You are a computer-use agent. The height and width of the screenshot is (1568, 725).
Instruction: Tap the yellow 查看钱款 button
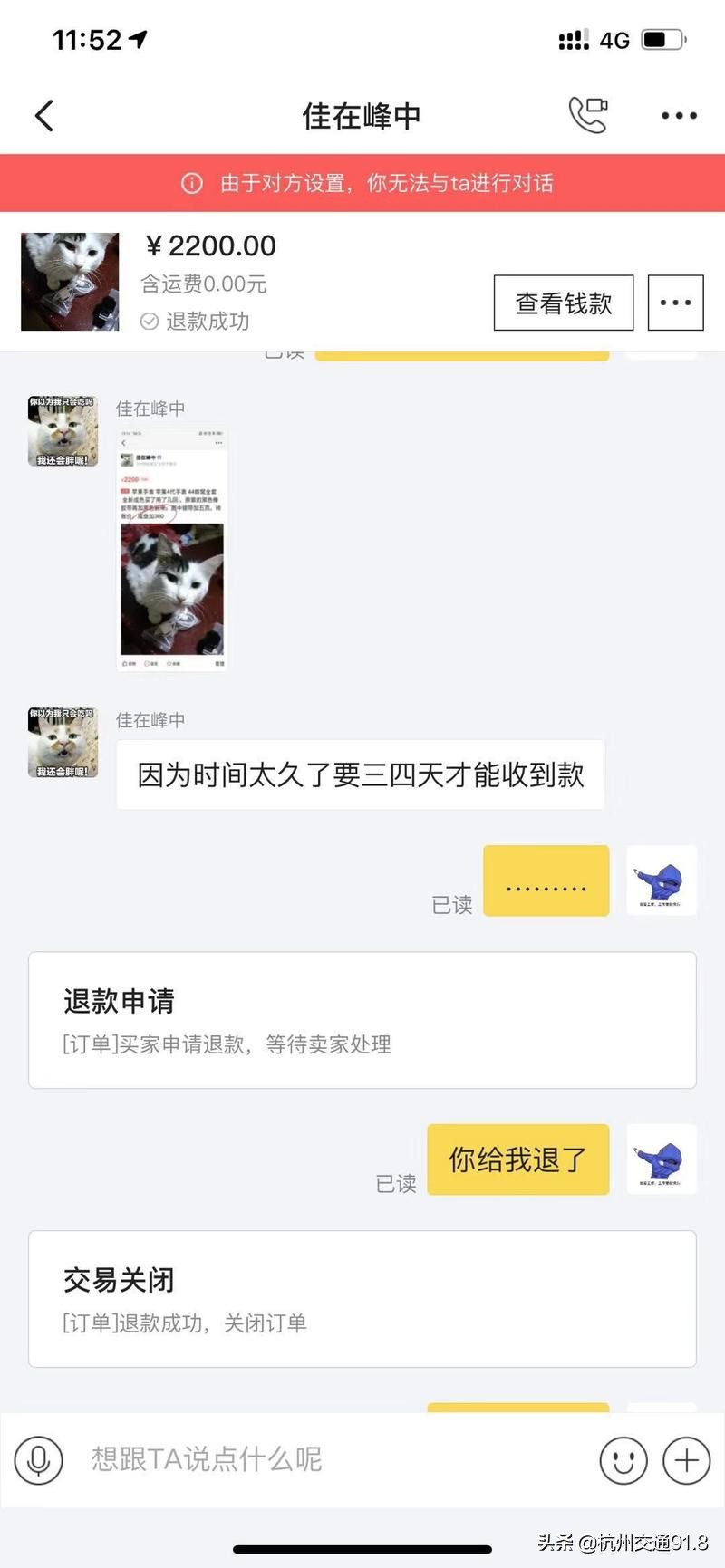(563, 302)
